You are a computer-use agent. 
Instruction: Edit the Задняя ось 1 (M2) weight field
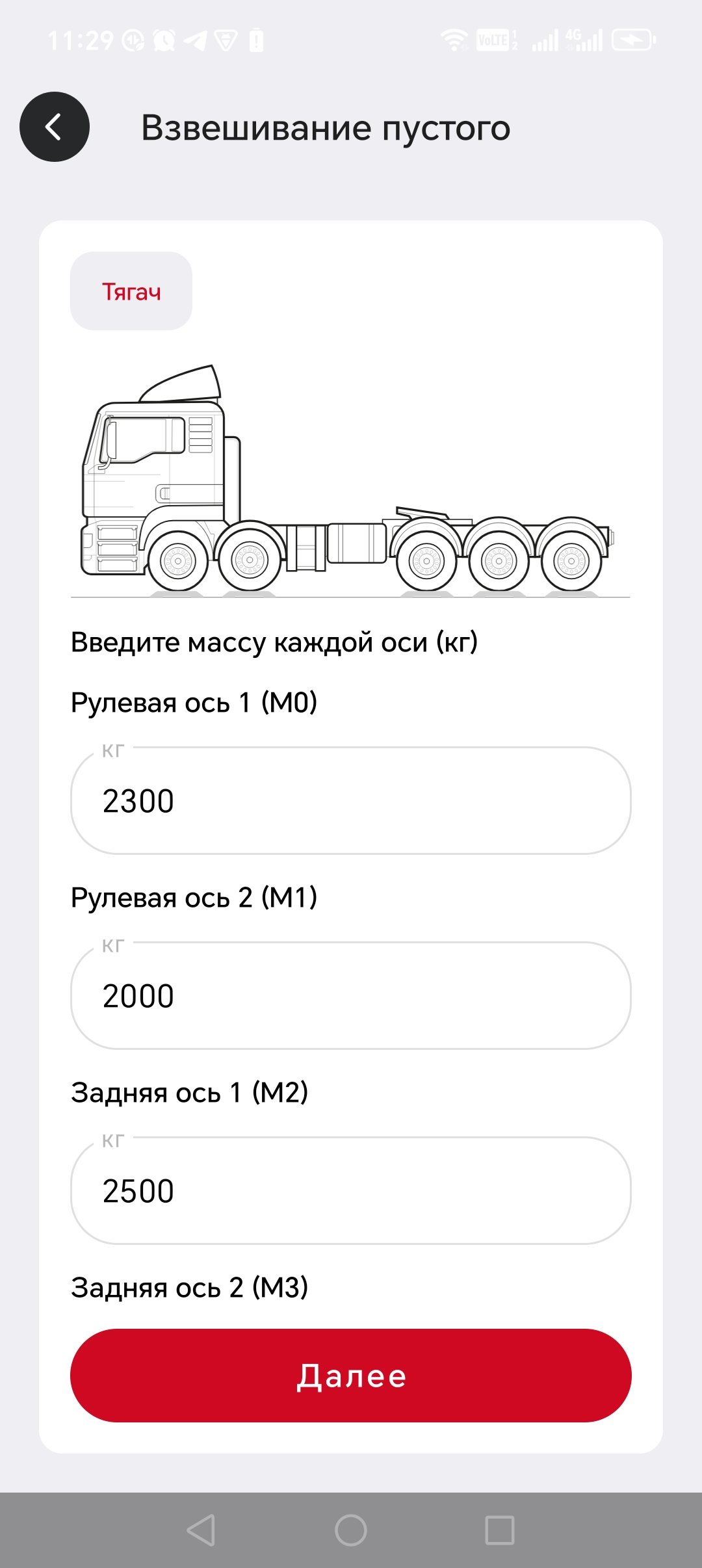[351, 1190]
